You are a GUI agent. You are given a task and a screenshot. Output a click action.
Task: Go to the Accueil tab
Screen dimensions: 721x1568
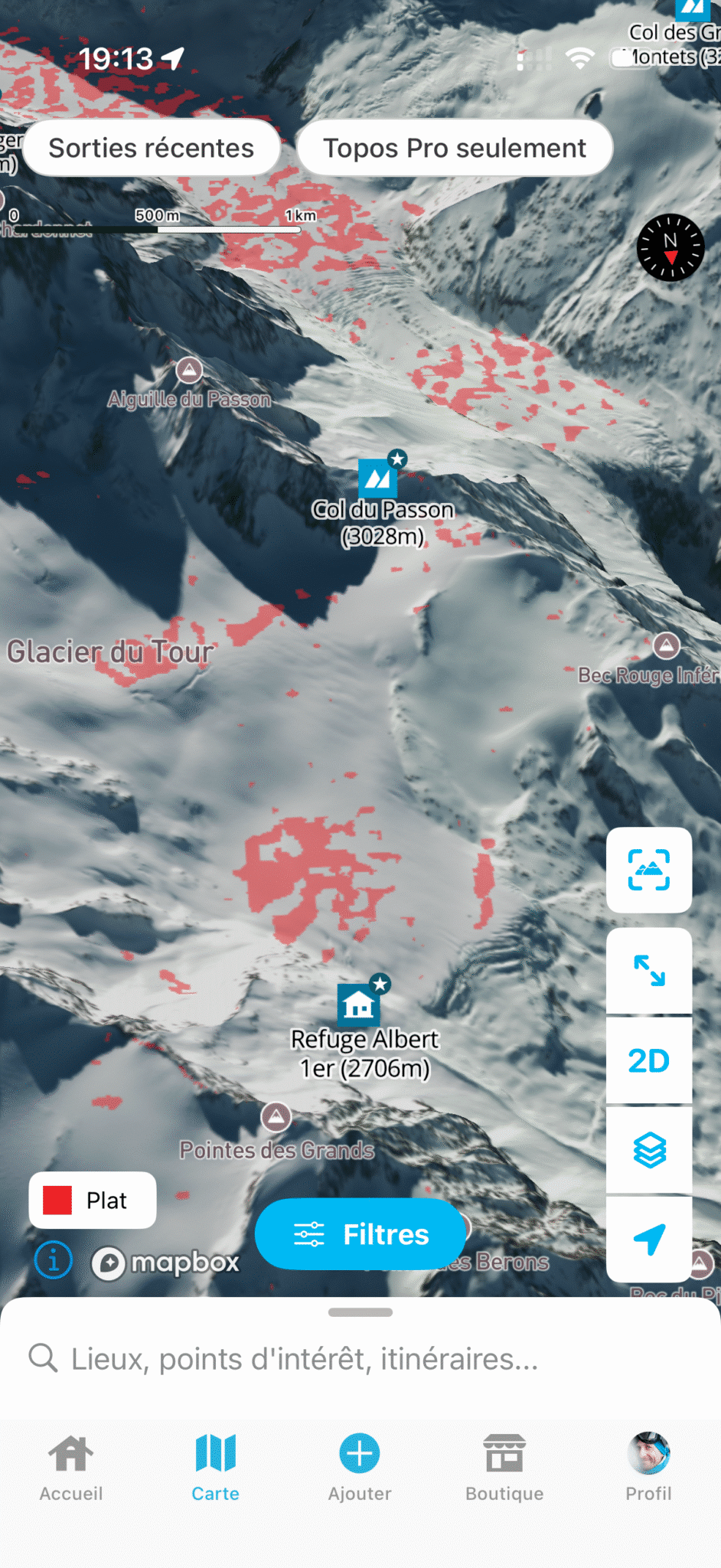click(71, 1467)
